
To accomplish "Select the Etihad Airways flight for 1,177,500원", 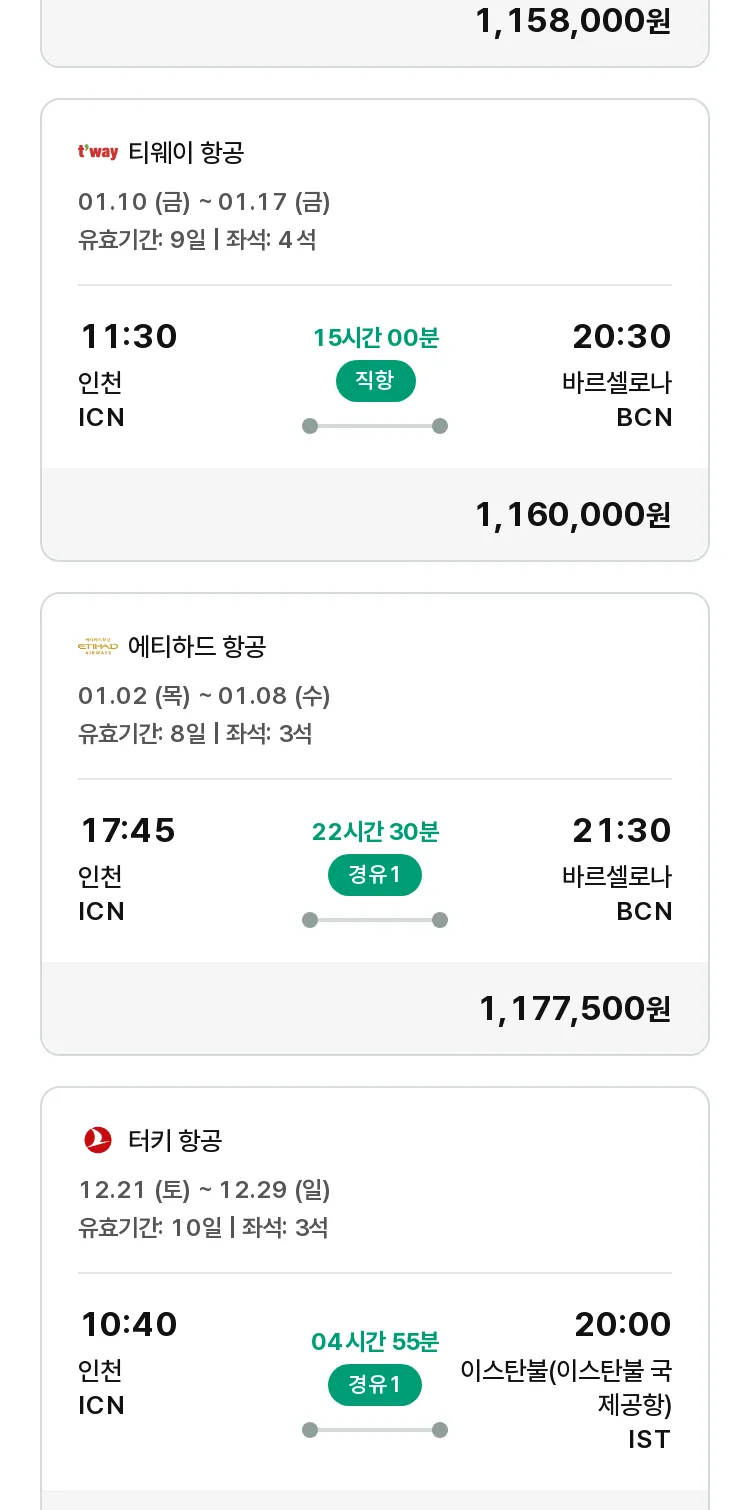I will pos(375,824).
